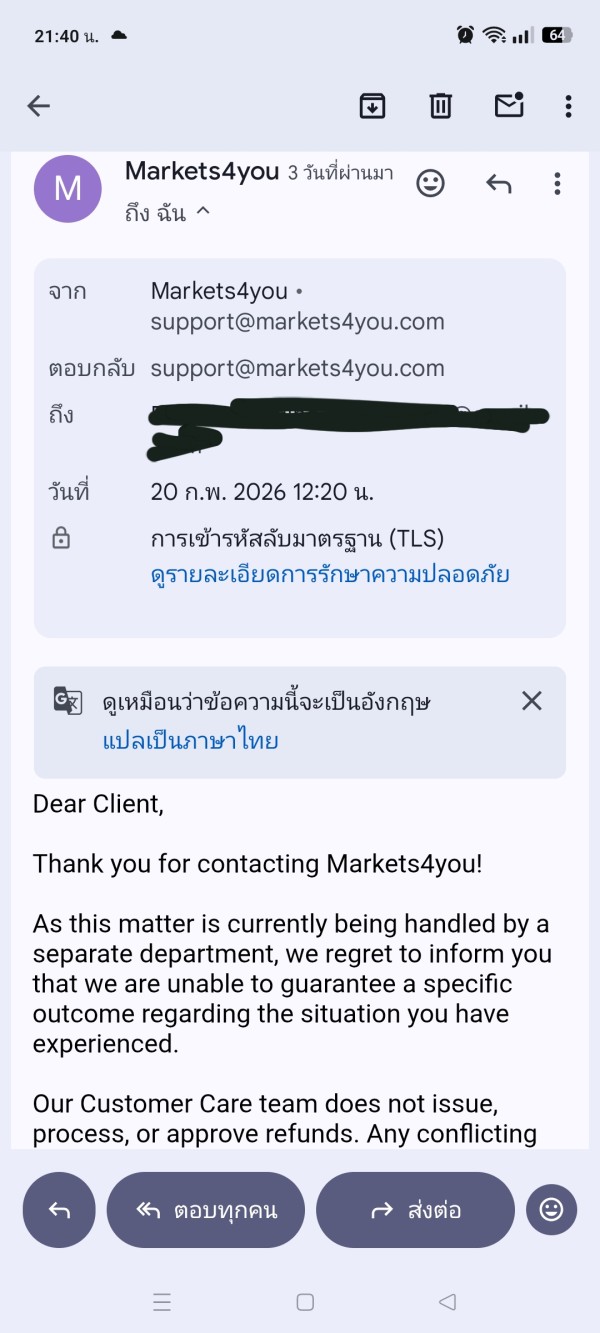Reply using the arrow beside the sender name
This screenshot has width=600, height=1333.
pyautogui.click(x=498, y=184)
